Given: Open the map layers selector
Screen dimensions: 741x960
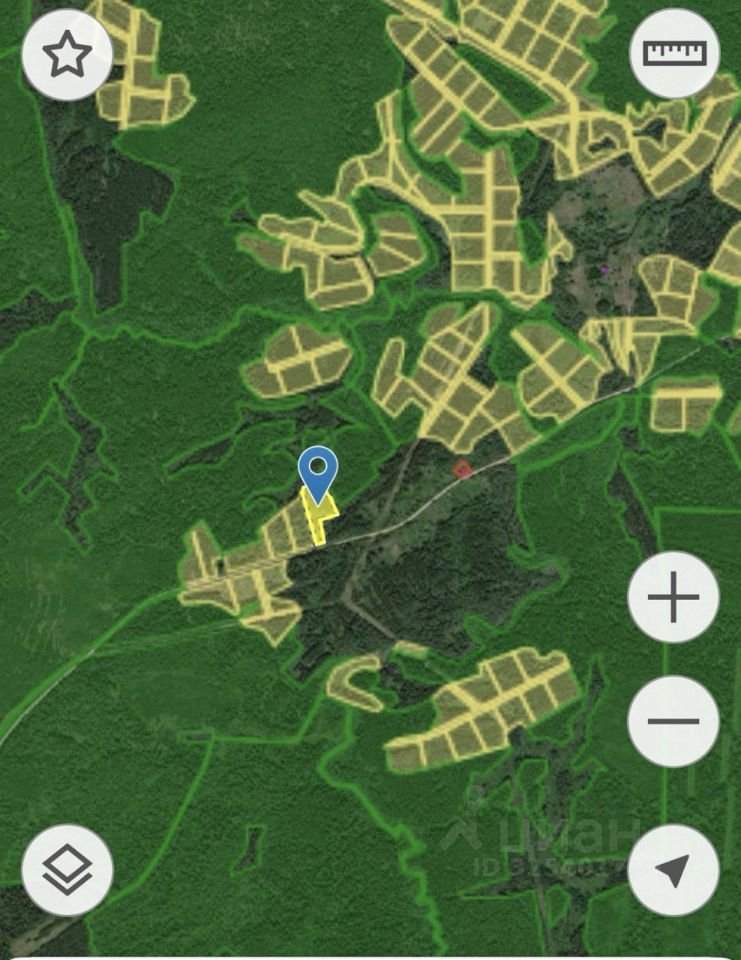Looking at the screenshot, I should click(67, 870).
